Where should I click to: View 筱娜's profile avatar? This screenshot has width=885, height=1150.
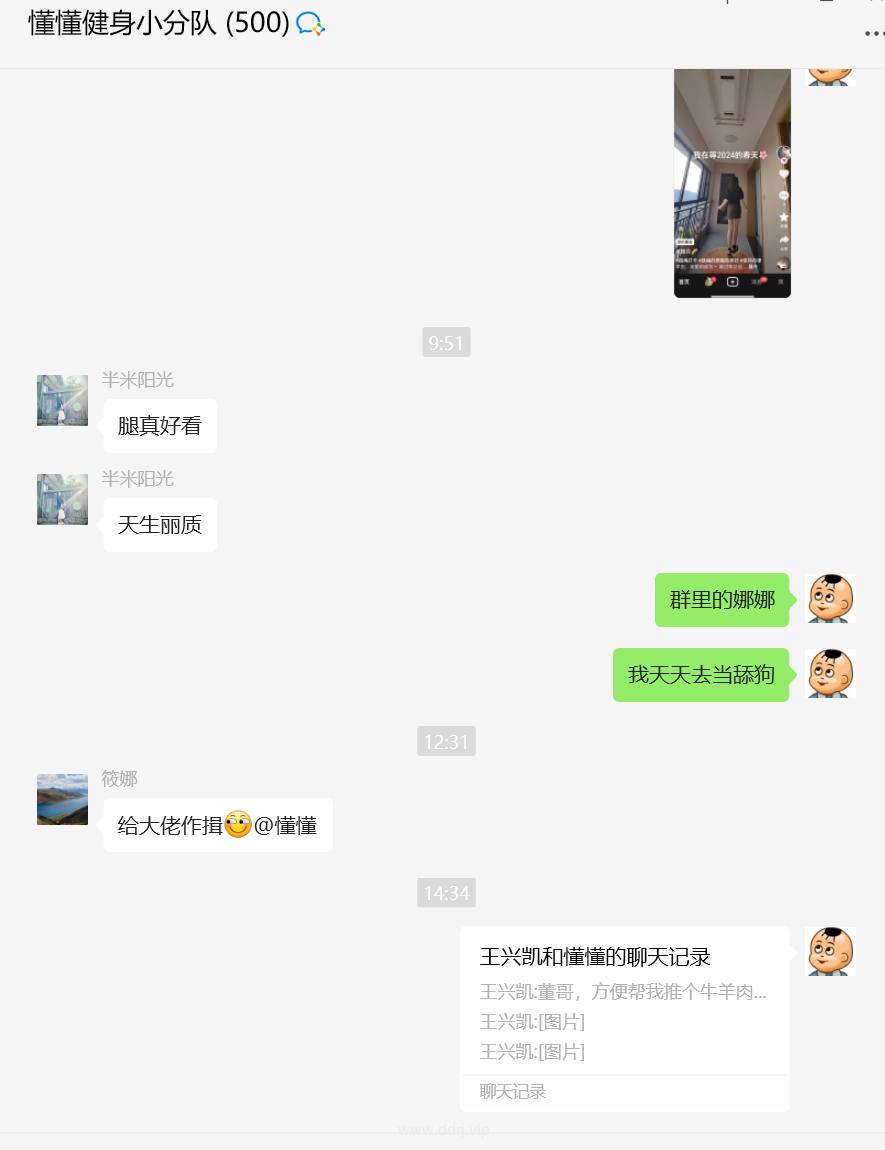pos(62,799)
